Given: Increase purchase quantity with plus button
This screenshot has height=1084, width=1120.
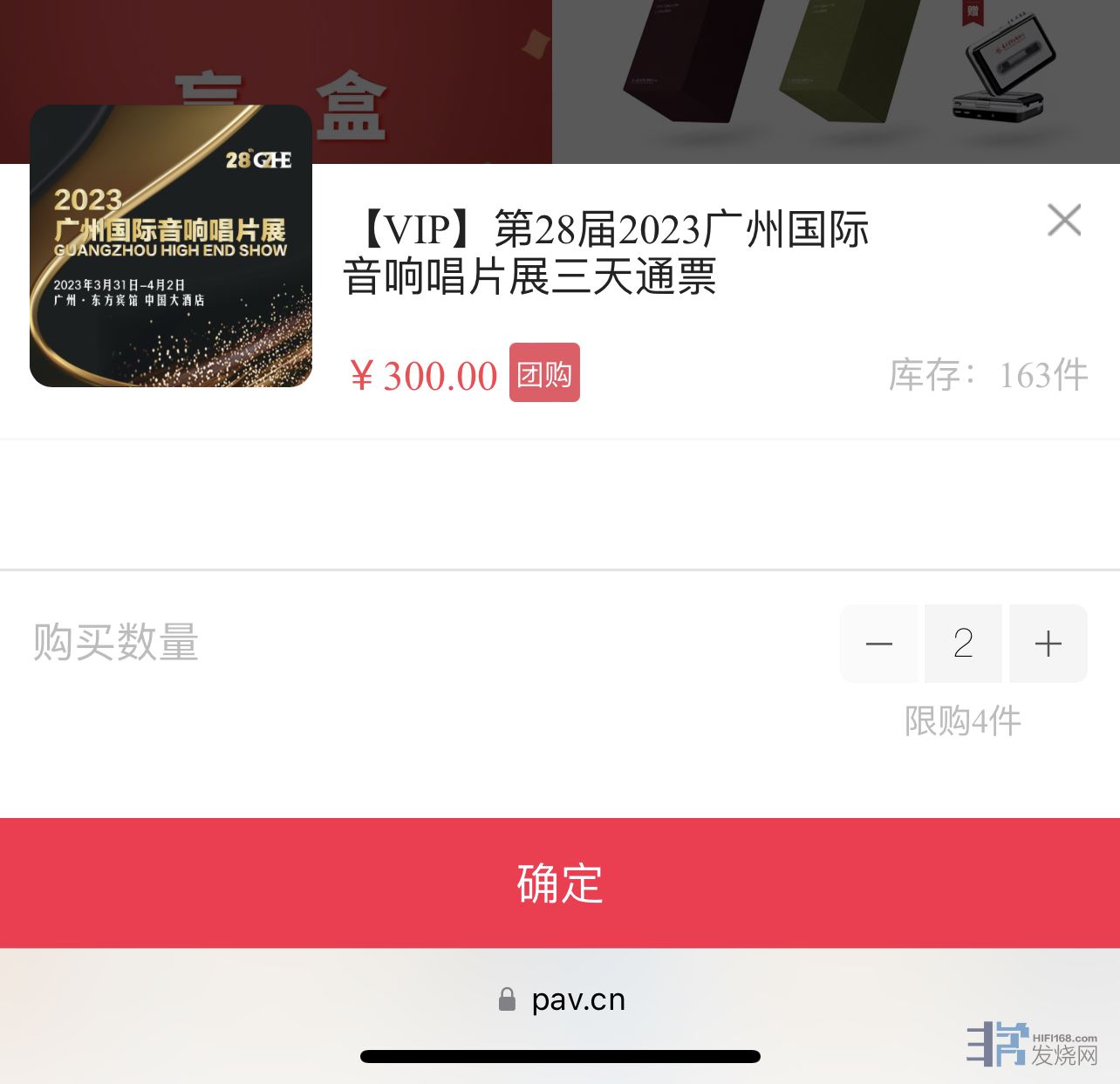Looking at the screenshot, I should click(1048, 644).
